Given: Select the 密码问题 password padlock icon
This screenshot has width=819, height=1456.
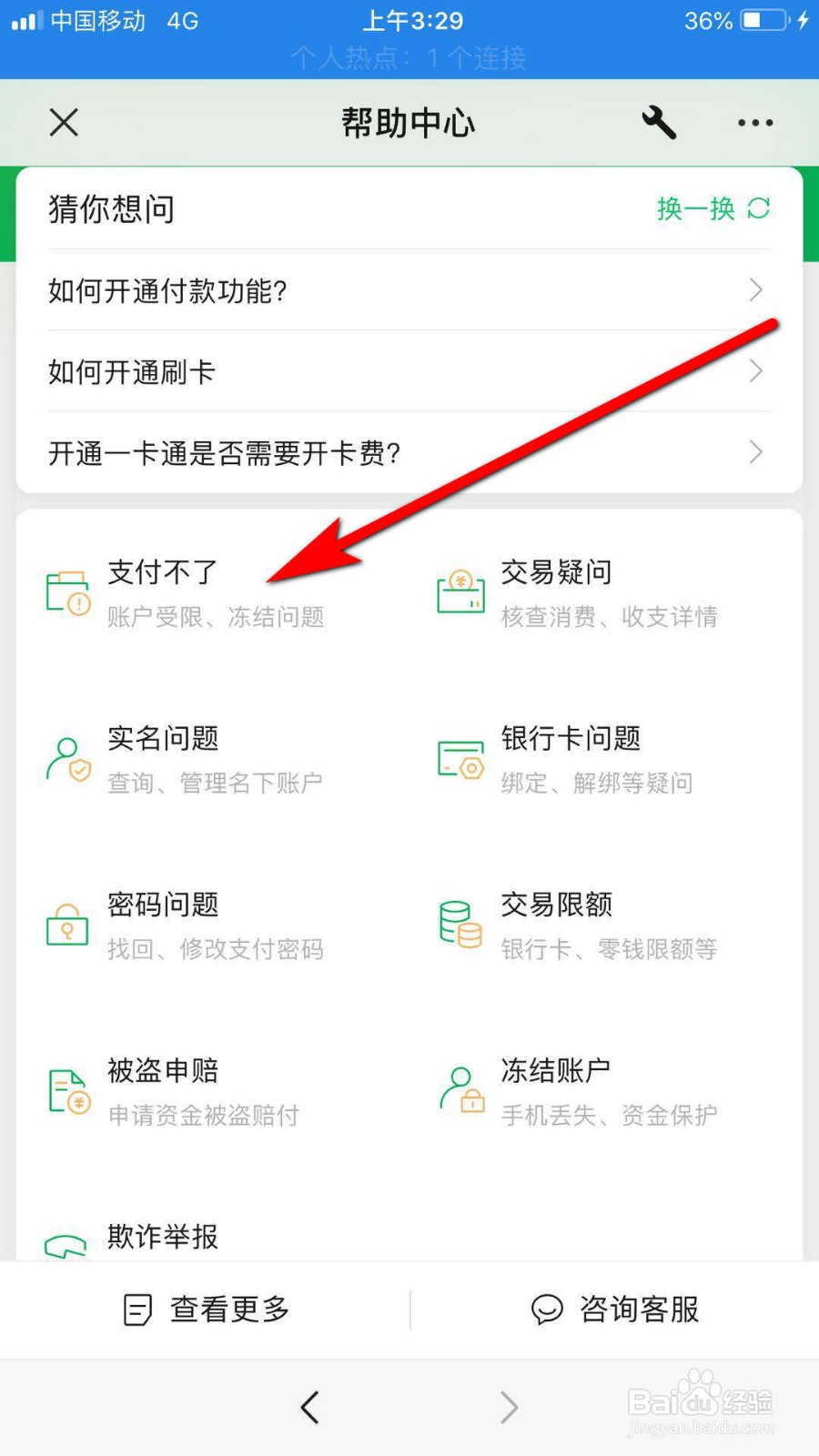Looking at the screenshot, I should point(66,925).
